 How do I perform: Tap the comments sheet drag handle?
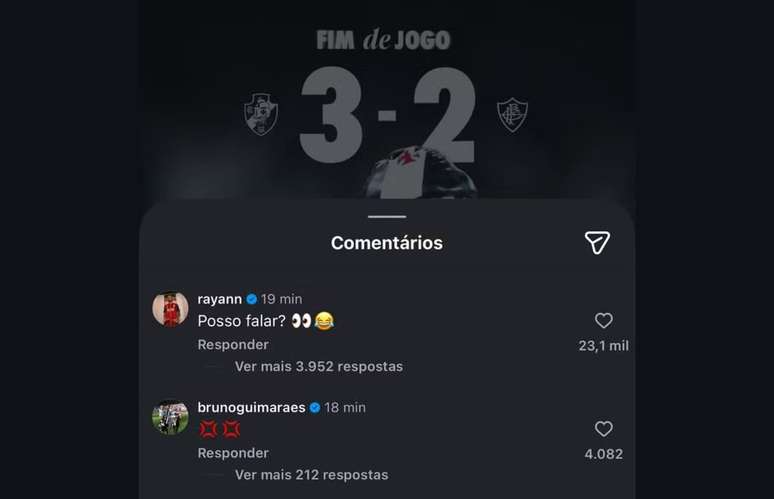point(387,216)
